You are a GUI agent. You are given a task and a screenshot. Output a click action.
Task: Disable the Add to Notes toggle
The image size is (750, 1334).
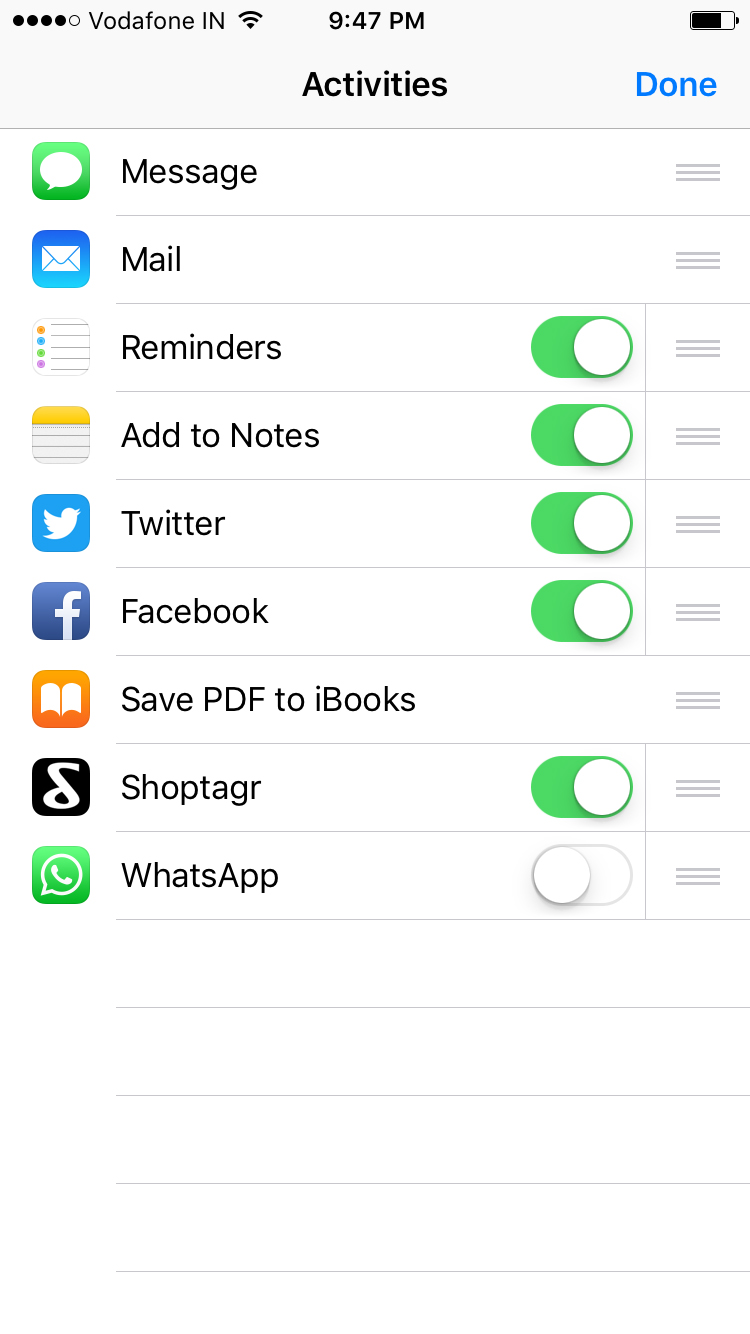pyautogui.click(x=581, y=435)
